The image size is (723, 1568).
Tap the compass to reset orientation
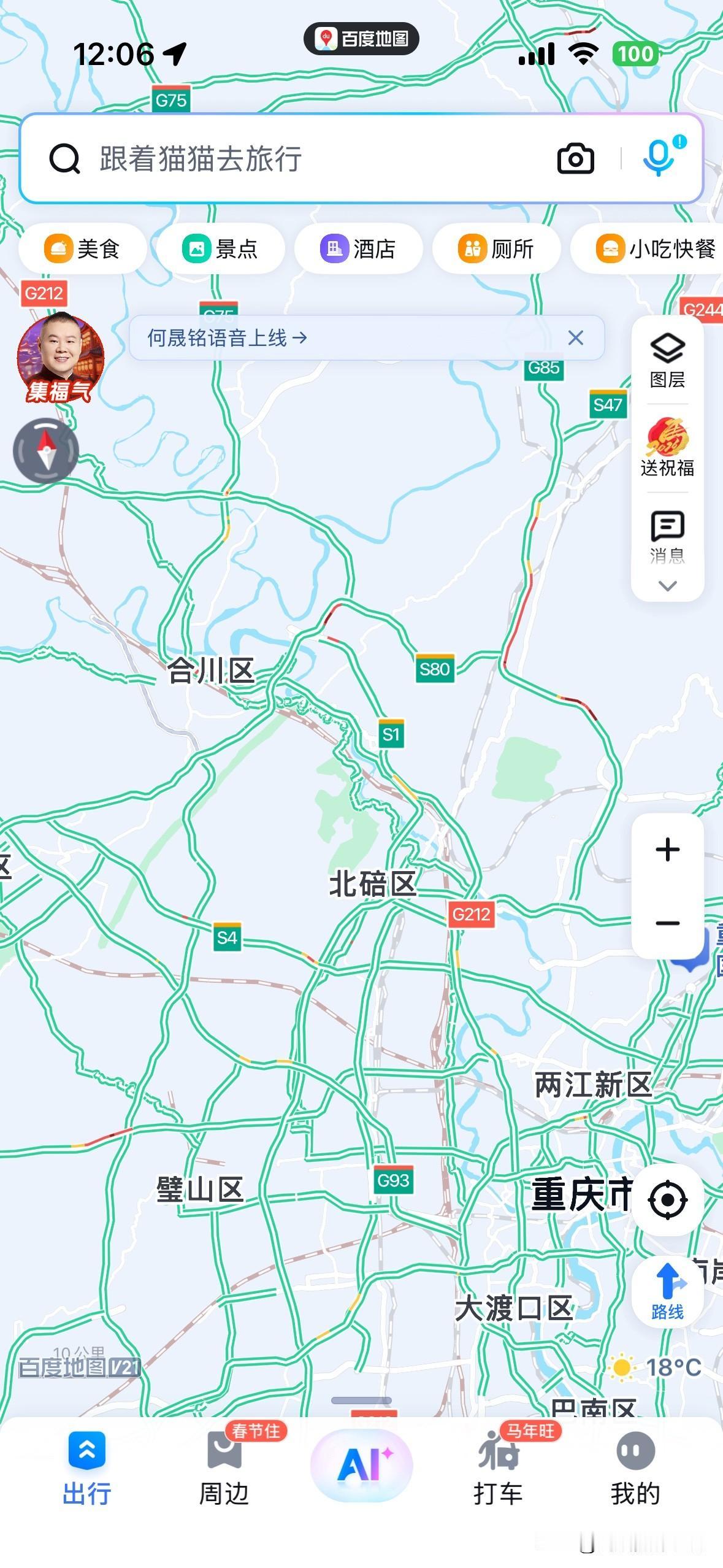46,451
